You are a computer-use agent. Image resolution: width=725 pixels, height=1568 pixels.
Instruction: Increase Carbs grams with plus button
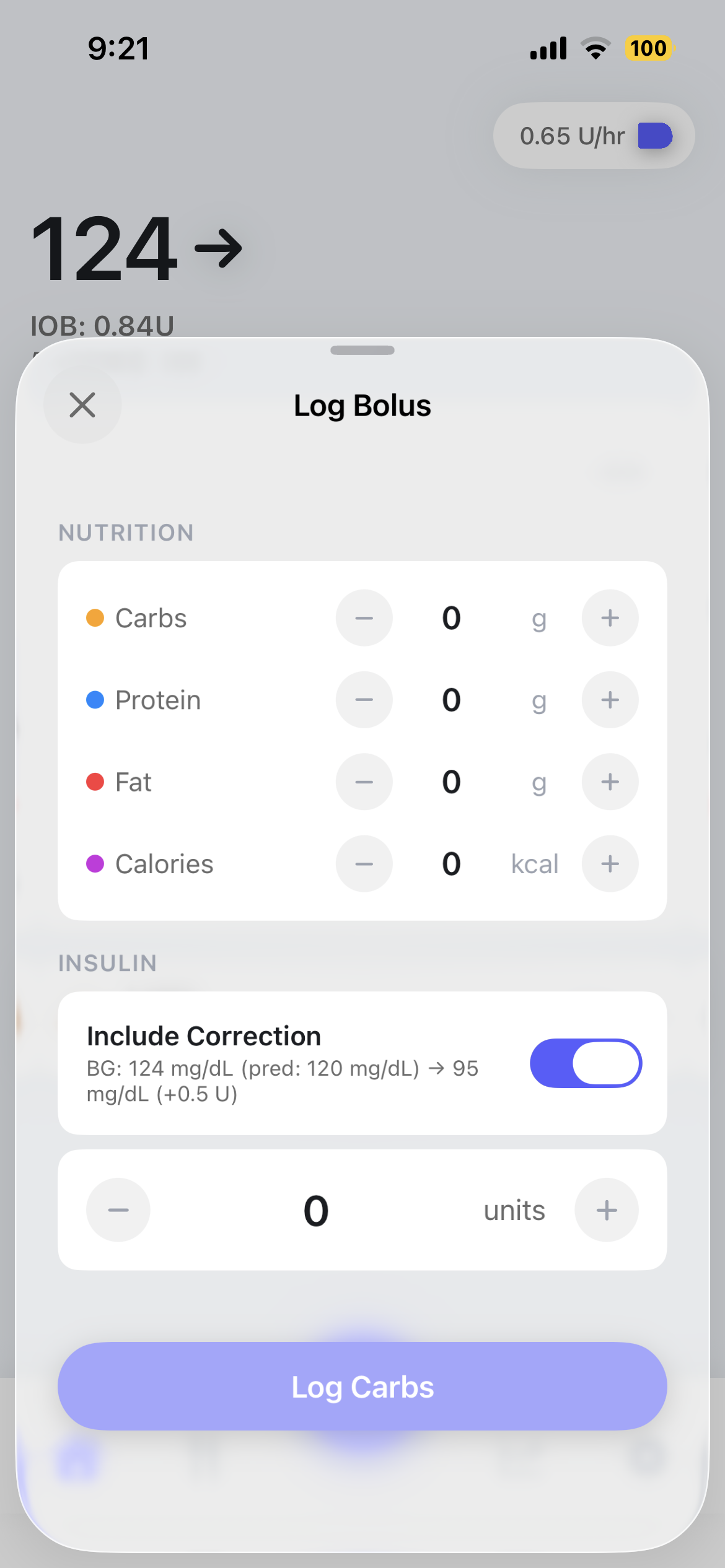coord(610,617)
